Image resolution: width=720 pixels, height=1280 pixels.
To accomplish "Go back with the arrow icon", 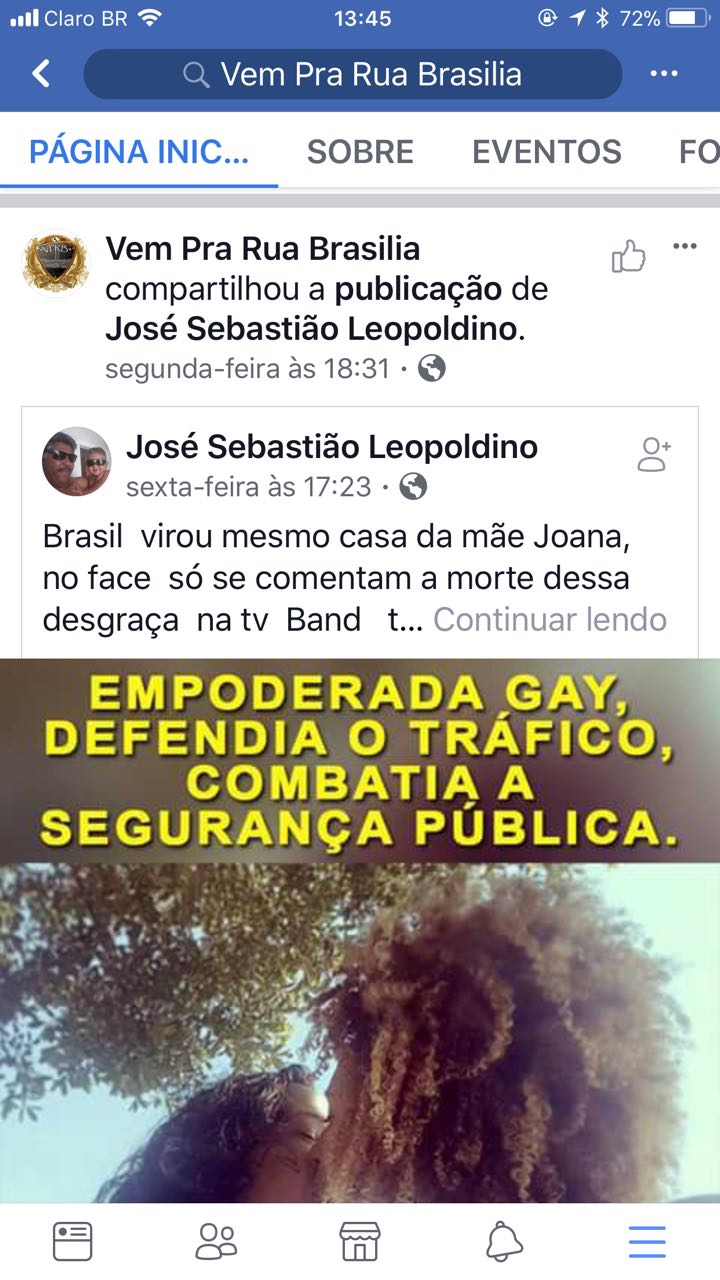I will click(x=41, y=74).
